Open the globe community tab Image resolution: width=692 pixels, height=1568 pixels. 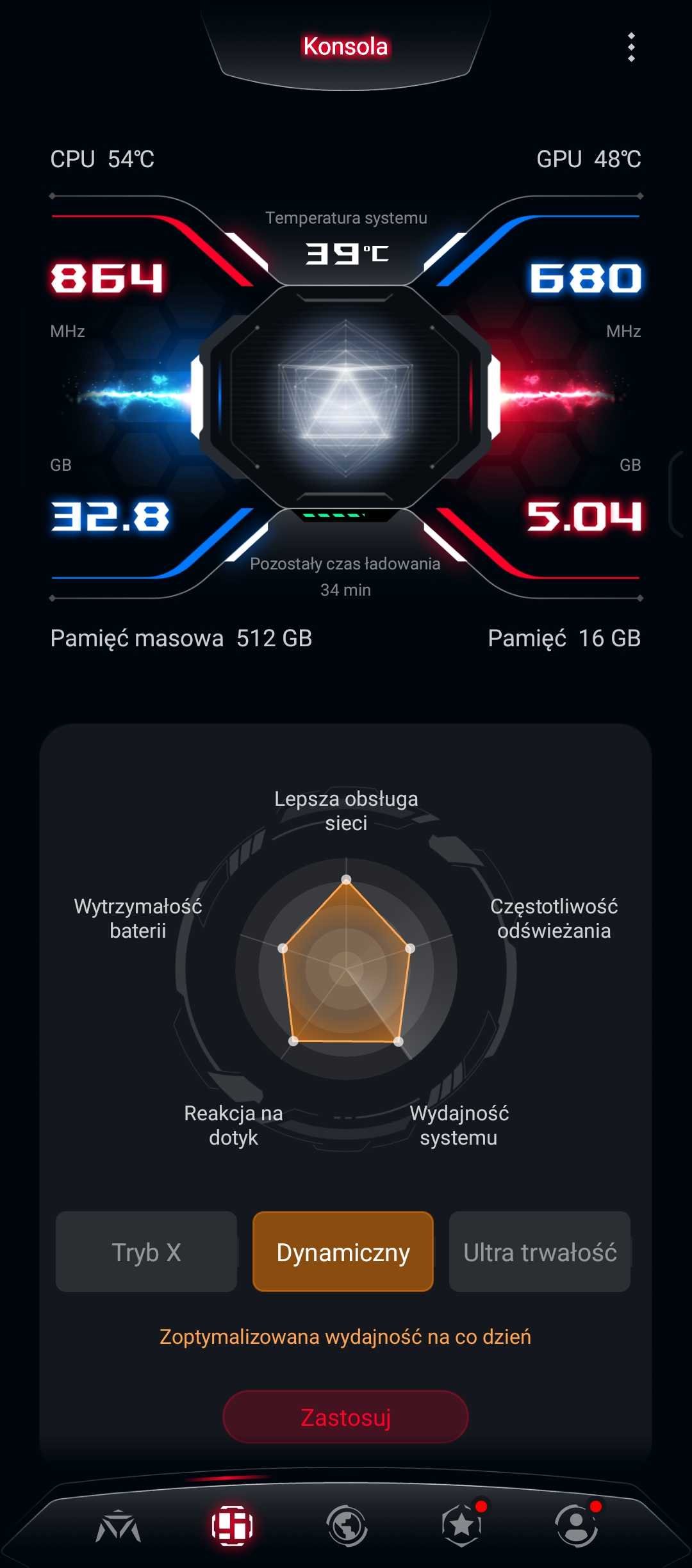[347, 1526]
